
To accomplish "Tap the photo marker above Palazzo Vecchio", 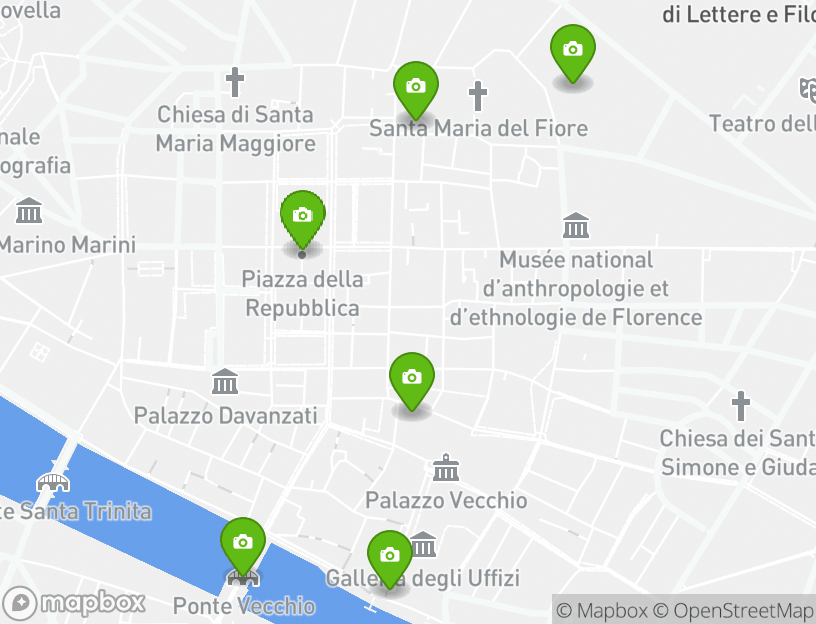I will click(411, 378).
